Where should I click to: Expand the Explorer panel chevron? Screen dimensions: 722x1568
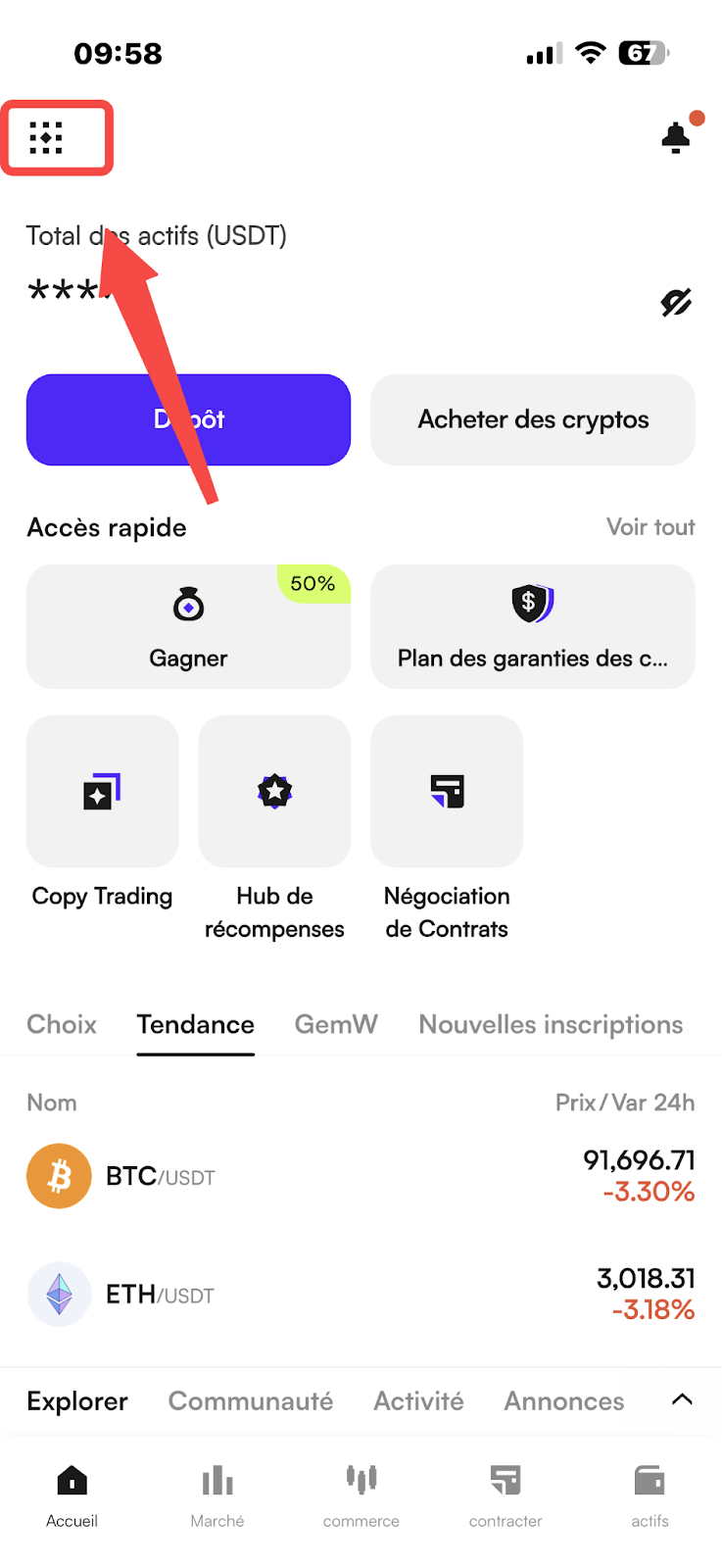(682, 1399)
